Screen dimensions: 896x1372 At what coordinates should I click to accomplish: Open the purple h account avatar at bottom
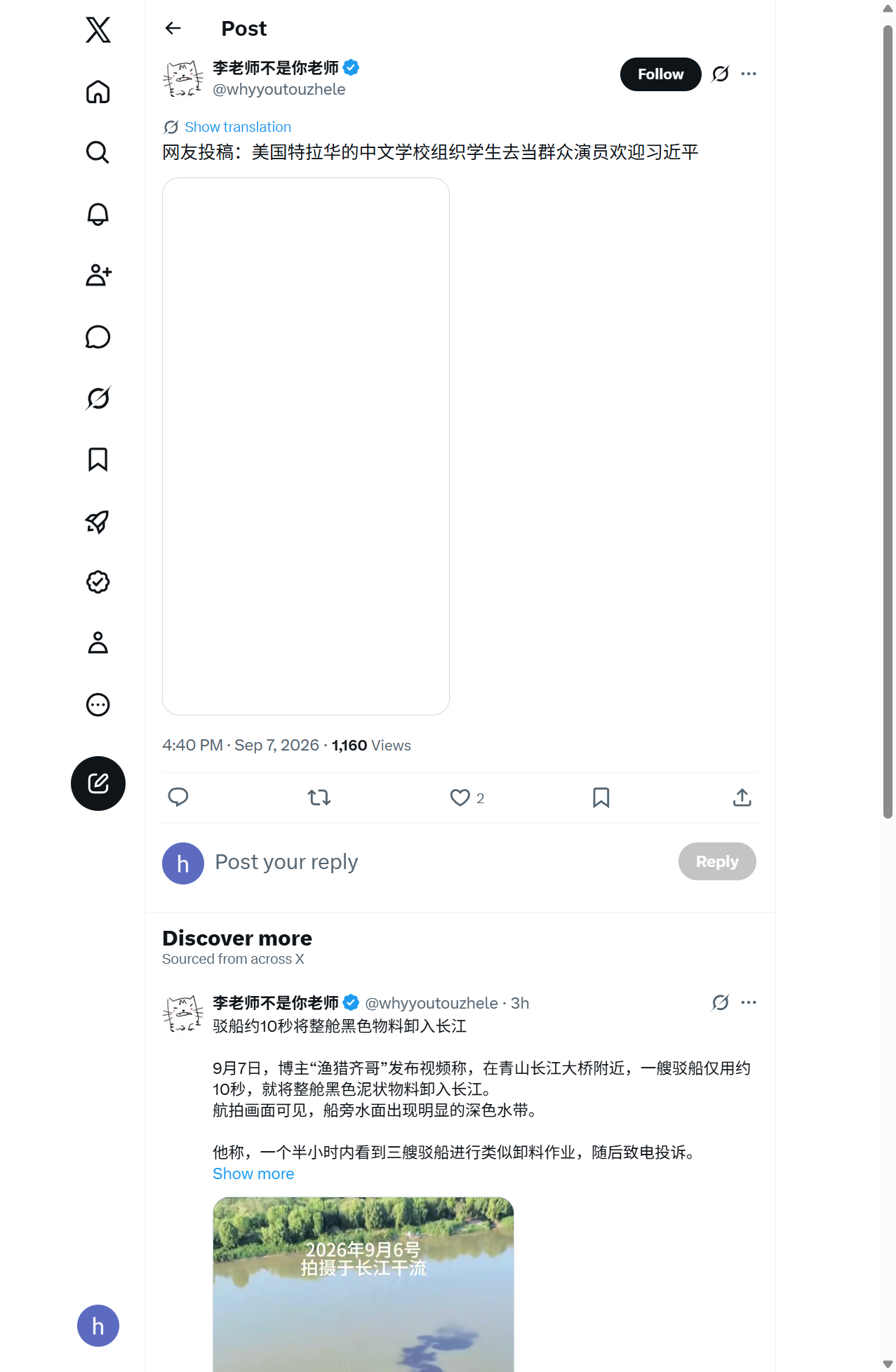pyautogui.click(x=98, y=1326)
